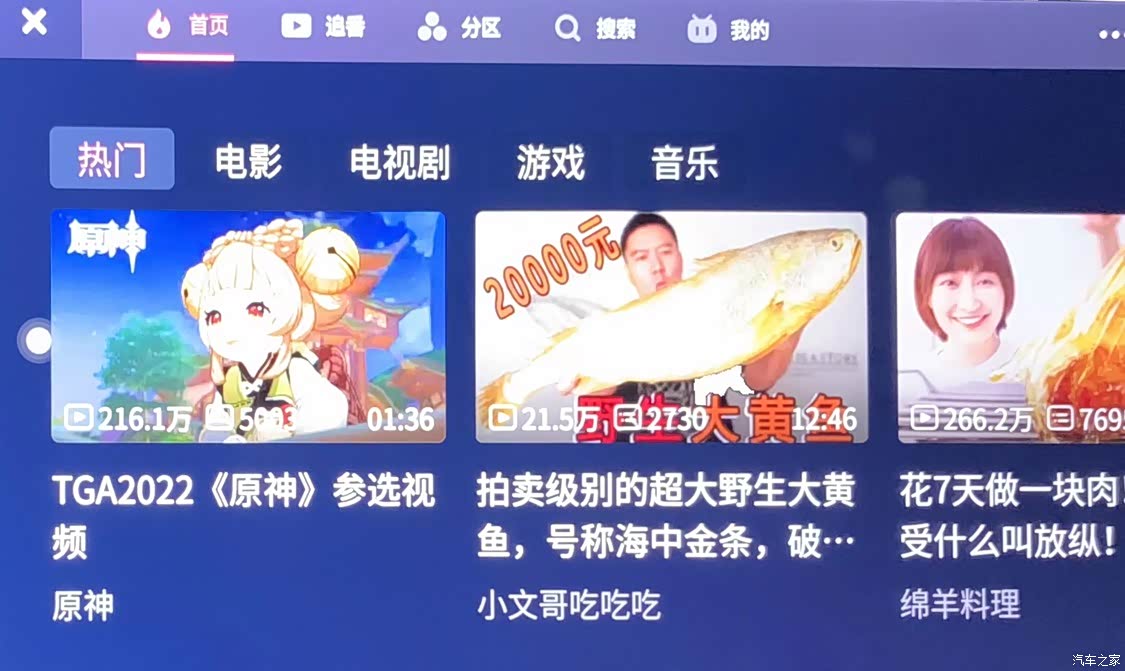Switch to the 电视剧 category

click(399, 163)
